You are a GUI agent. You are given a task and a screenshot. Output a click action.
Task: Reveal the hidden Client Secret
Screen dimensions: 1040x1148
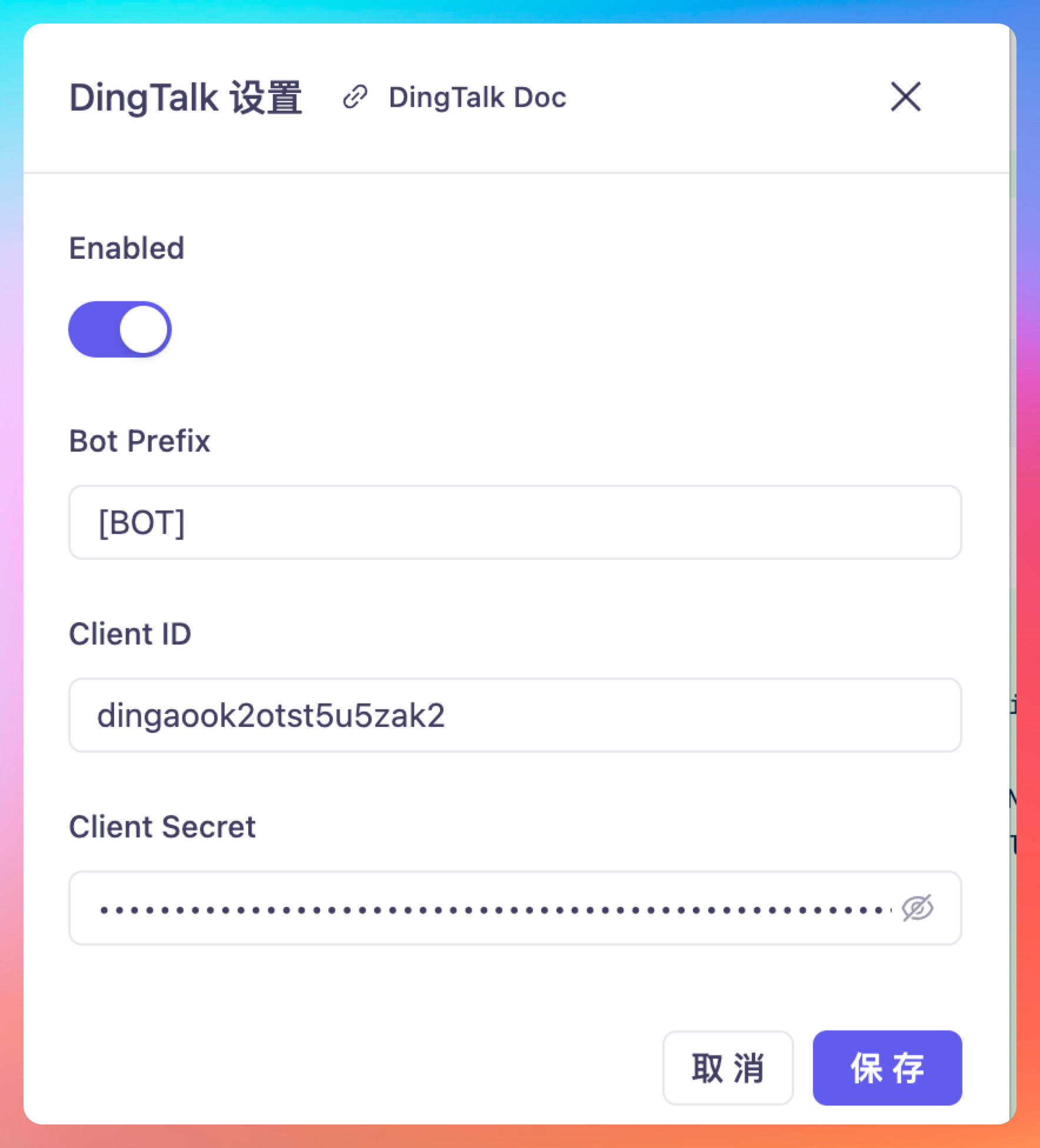click(x=917, y=909)
